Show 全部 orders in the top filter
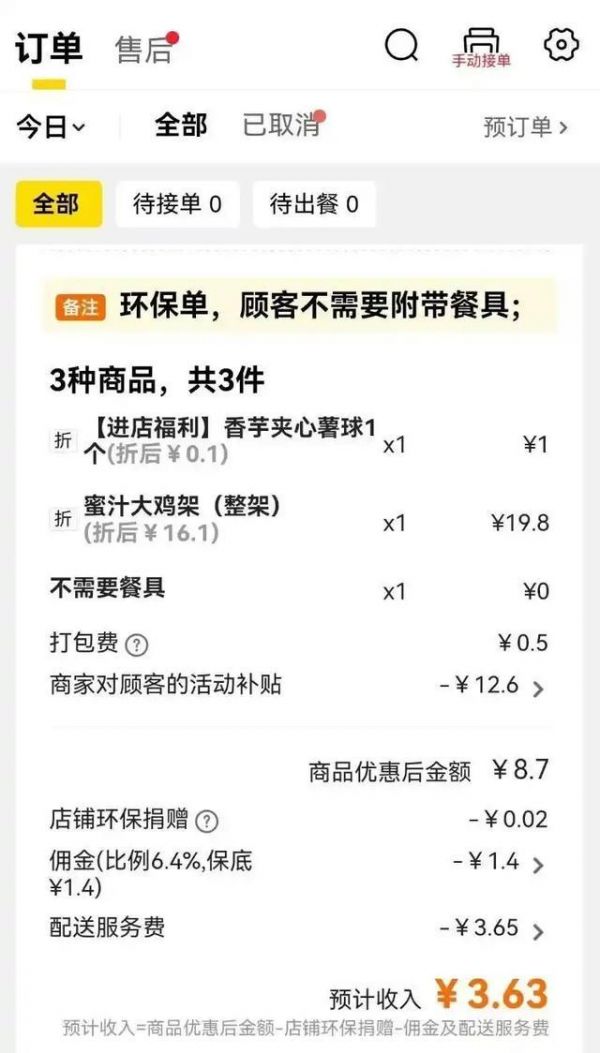The image size is (600, 1053). (181, 125)
